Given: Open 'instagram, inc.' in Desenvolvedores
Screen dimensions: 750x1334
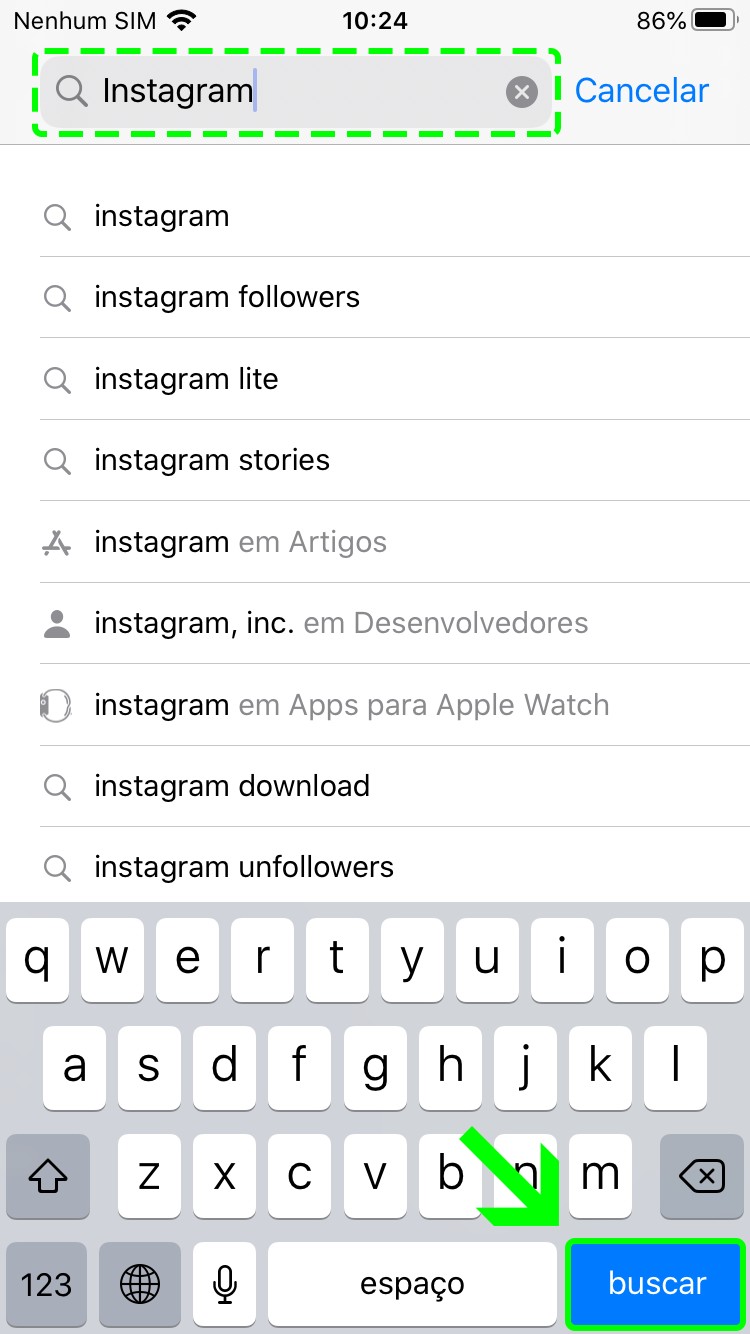Looking at the screenshot, I should [x=340, y=623].
